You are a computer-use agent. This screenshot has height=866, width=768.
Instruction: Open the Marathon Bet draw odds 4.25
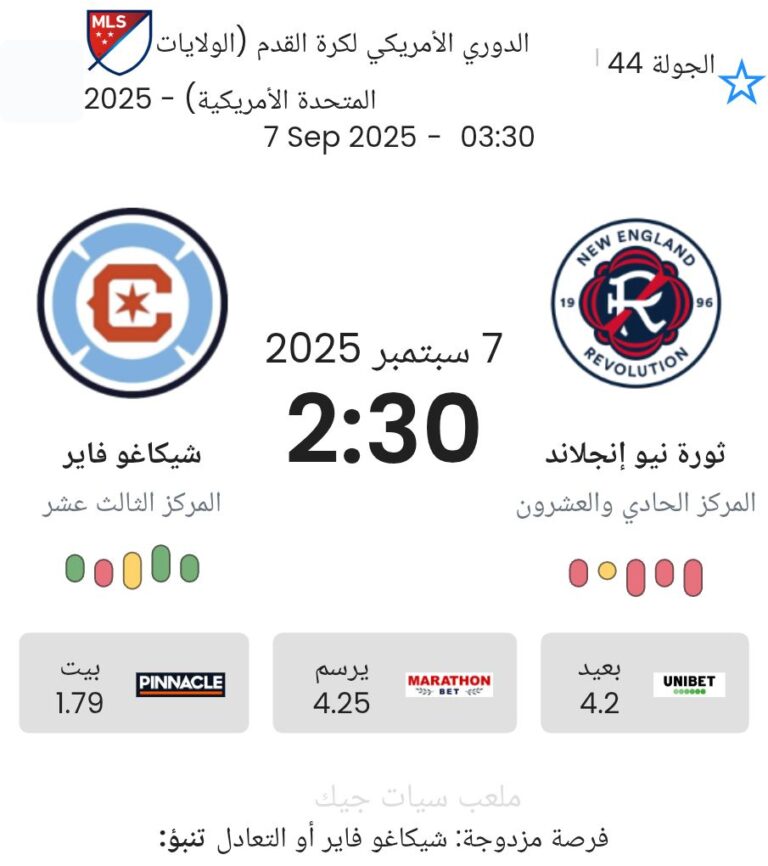click(394, 683)
